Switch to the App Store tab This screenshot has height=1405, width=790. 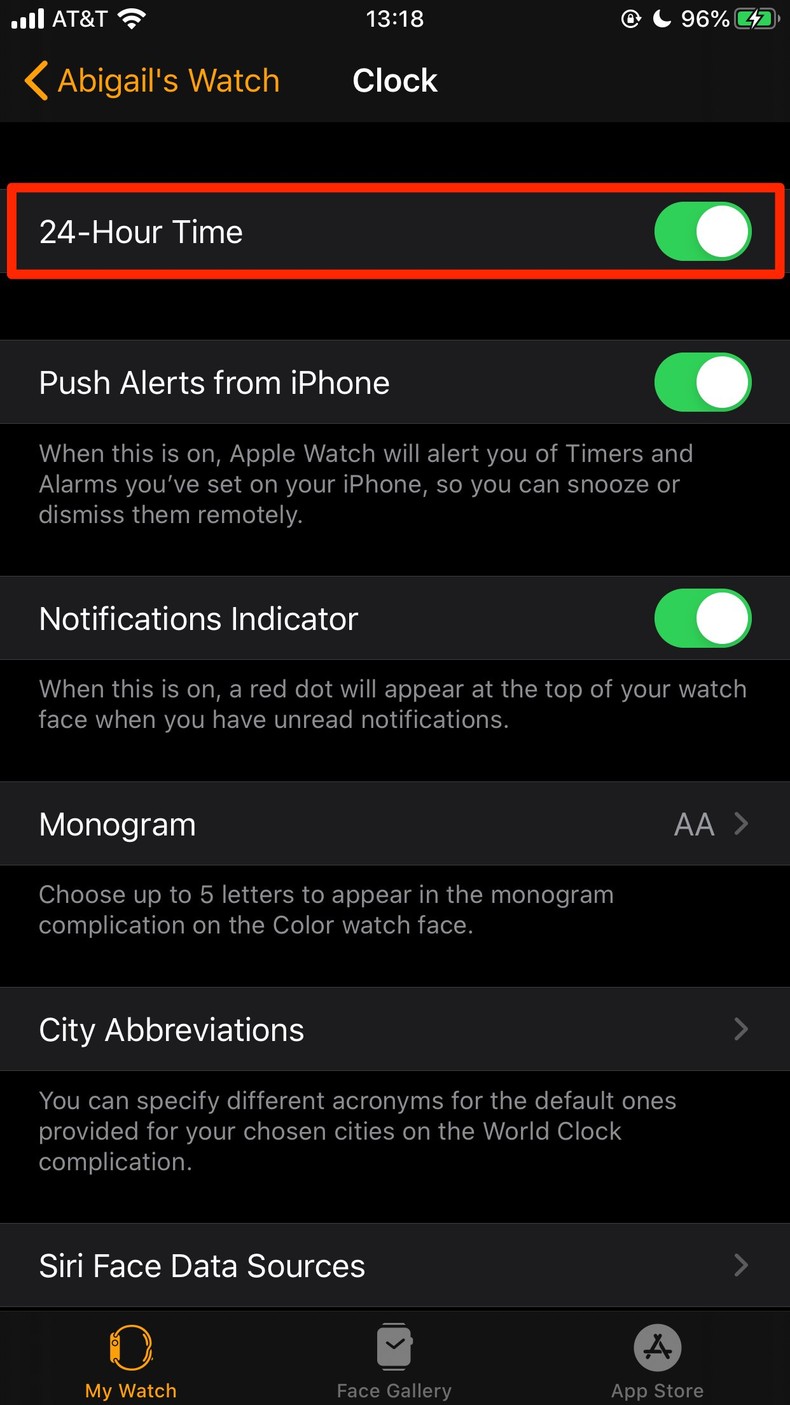pos(657,1360)
